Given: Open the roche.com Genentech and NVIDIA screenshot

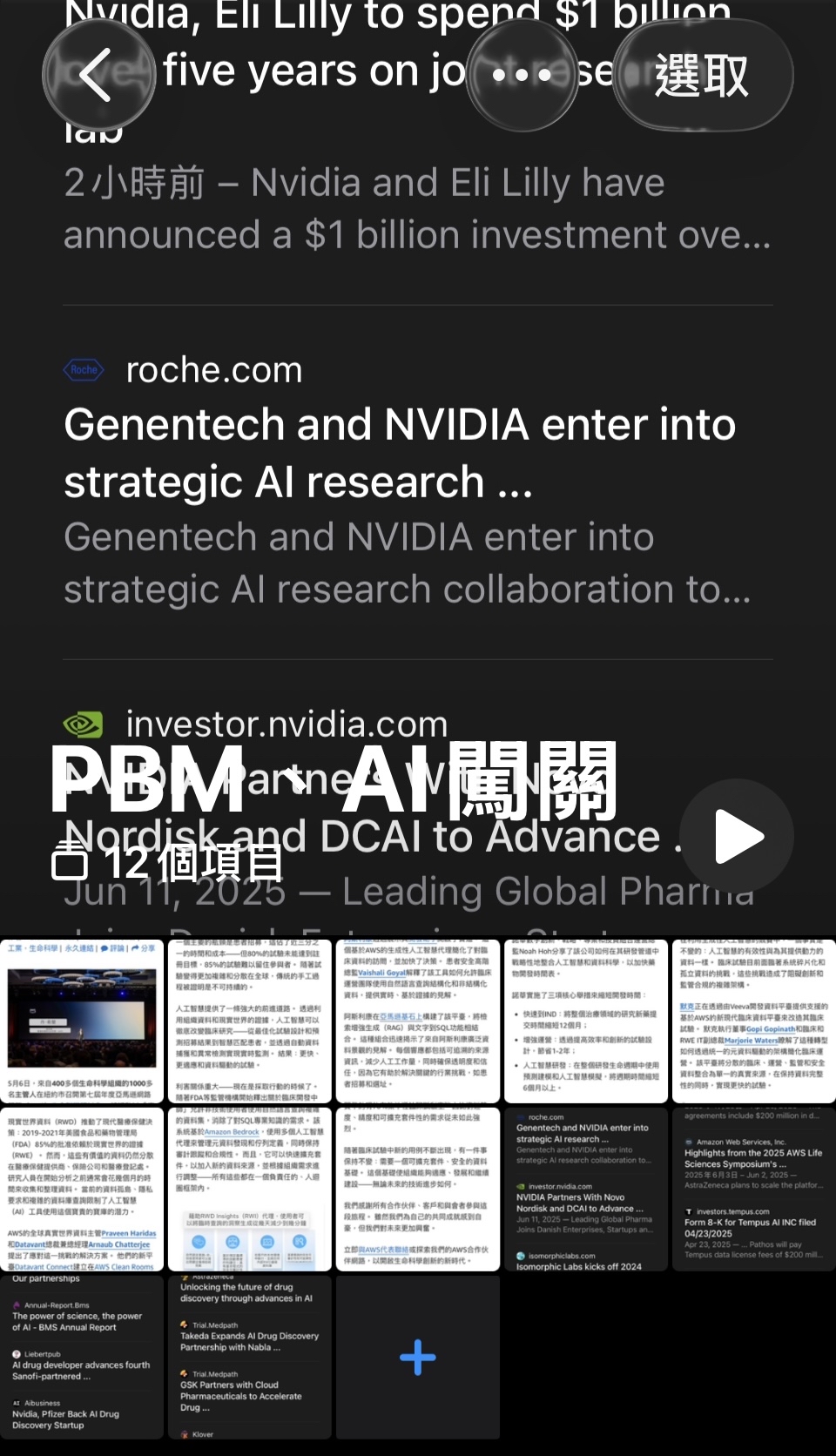Looking at the screenshot, I should point(586,1190).
